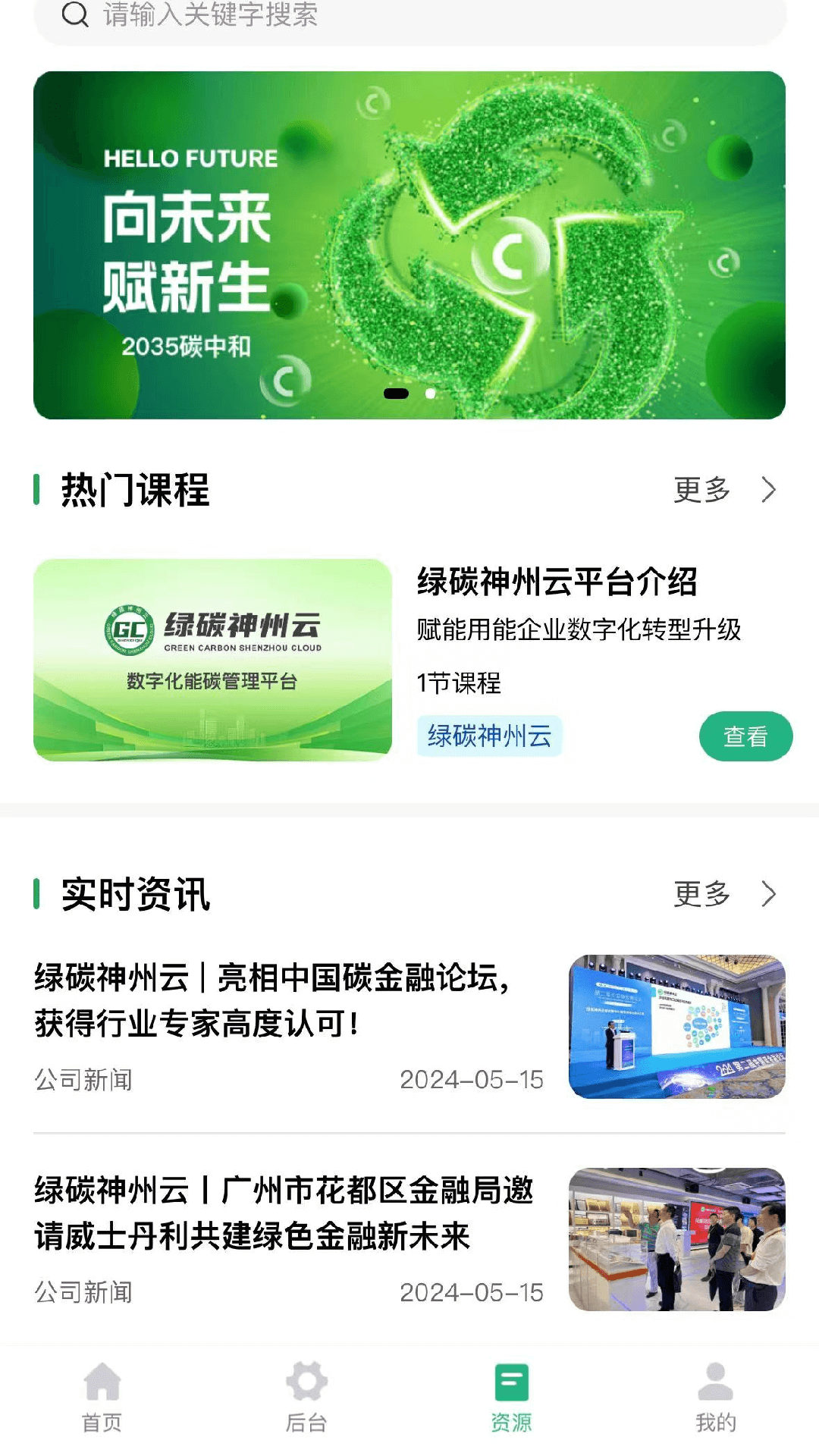Screen dimensions: 819x1456
Task: Select the second carousel indicator dot
Action: [x=429, y=393]
